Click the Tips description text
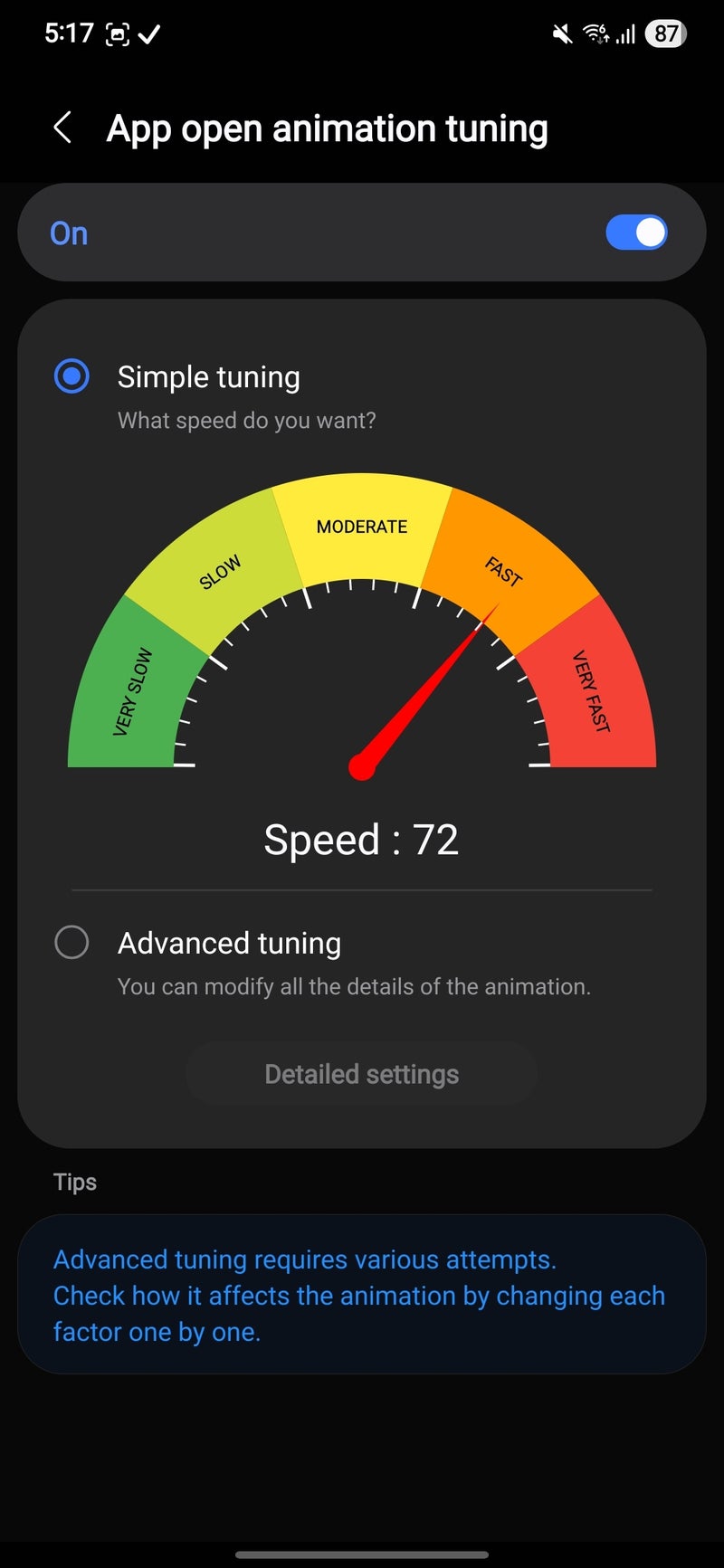 (x=359, y=1296)
